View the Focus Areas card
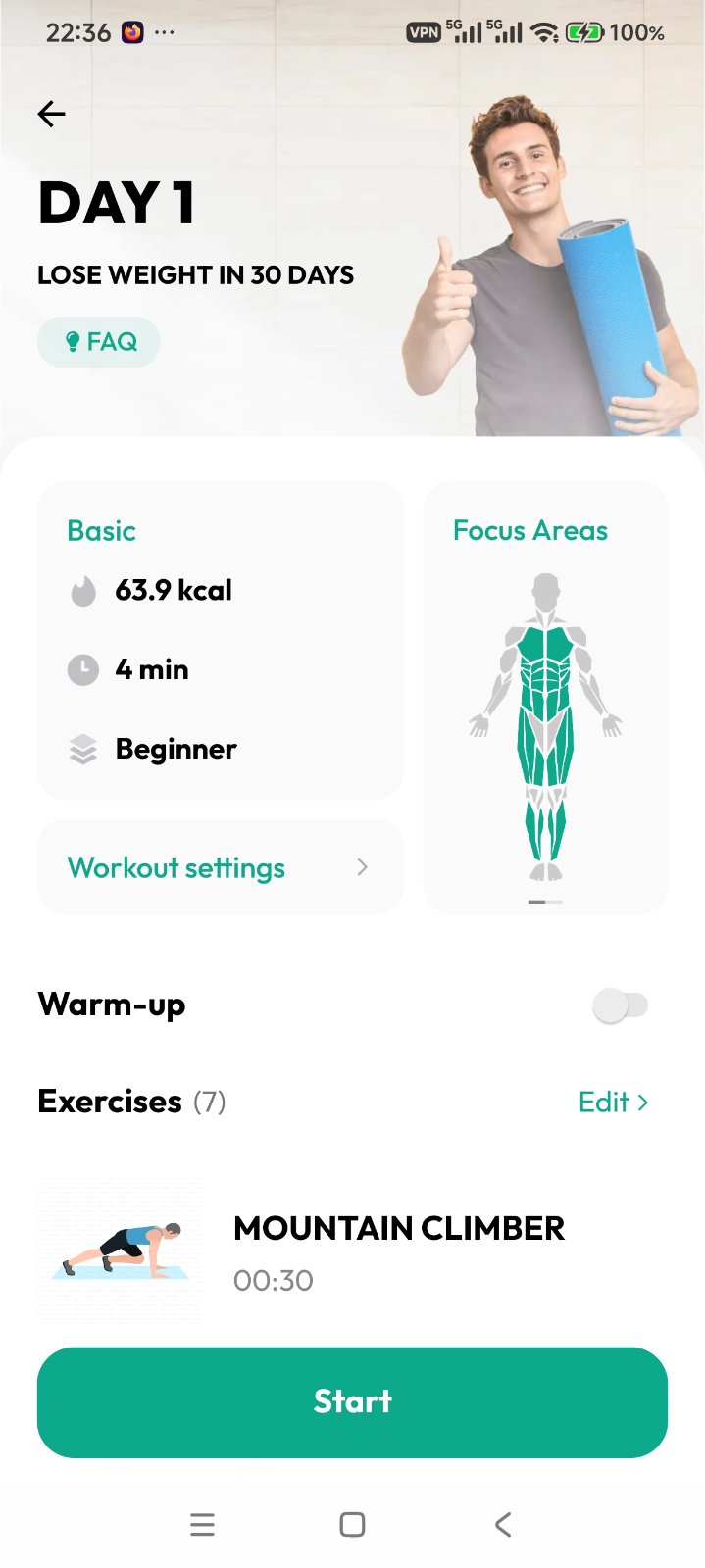705x1568 pixels. (545, 698)
